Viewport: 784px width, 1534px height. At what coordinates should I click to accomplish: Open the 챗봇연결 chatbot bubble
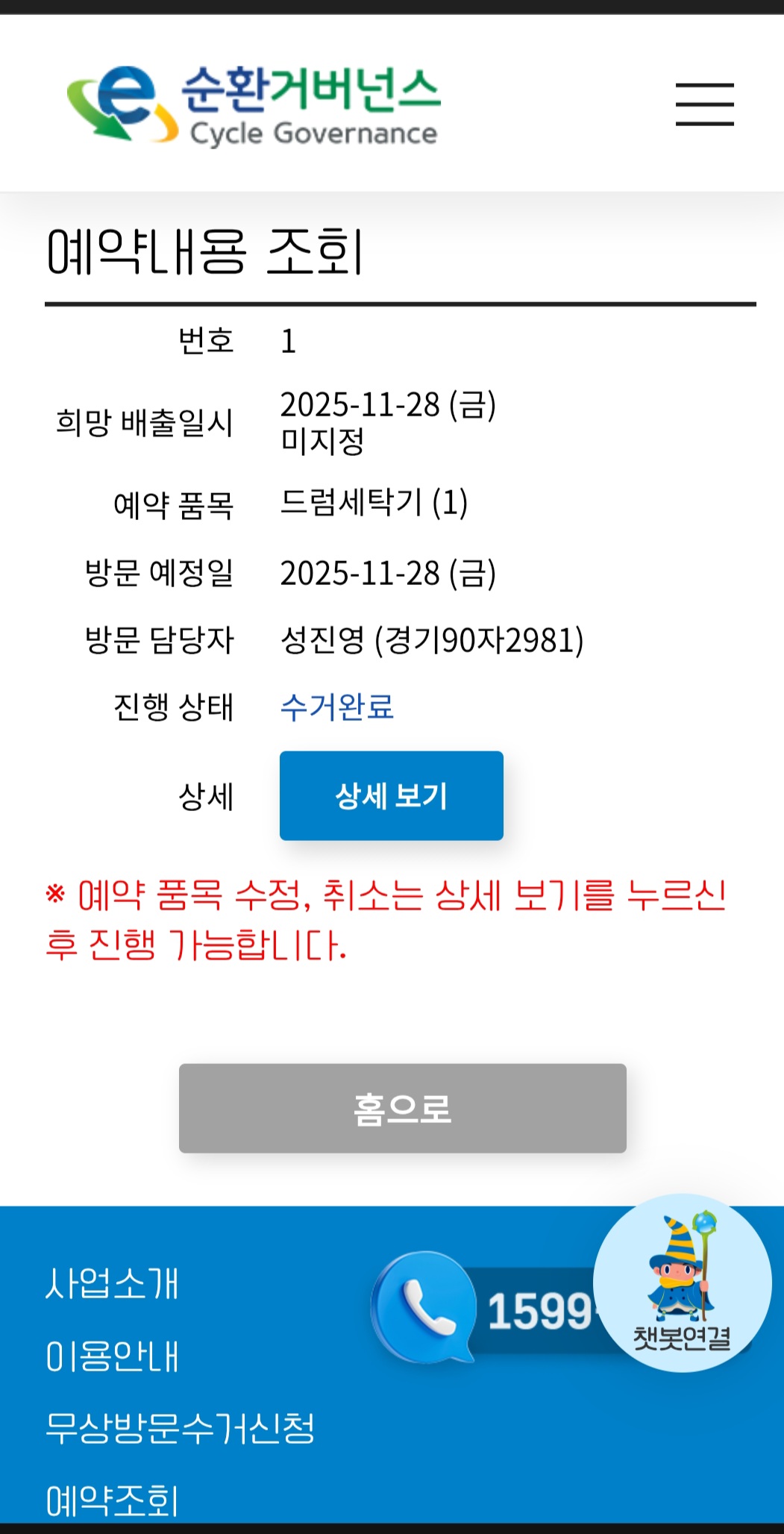coord(682,1283)
